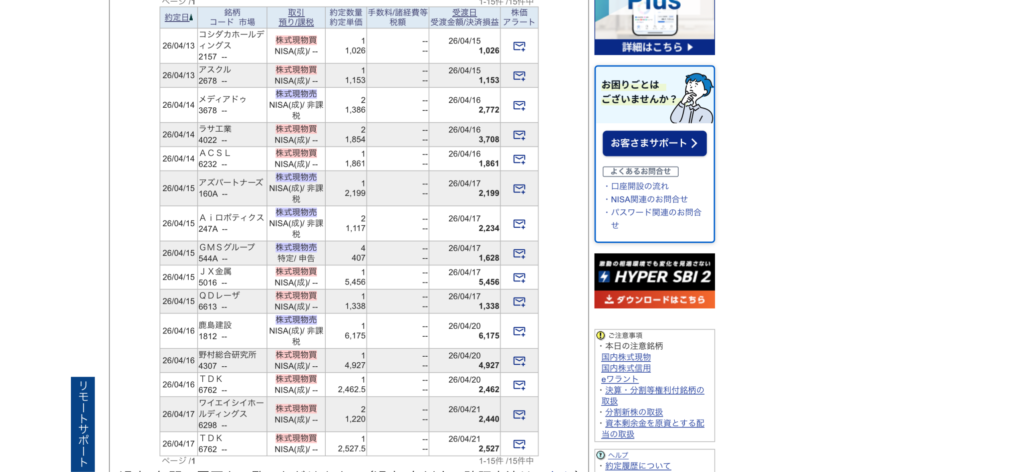1024x472 pixels.
Task: Set price alert for ＪＸ金属
Action: pos(519,277)
